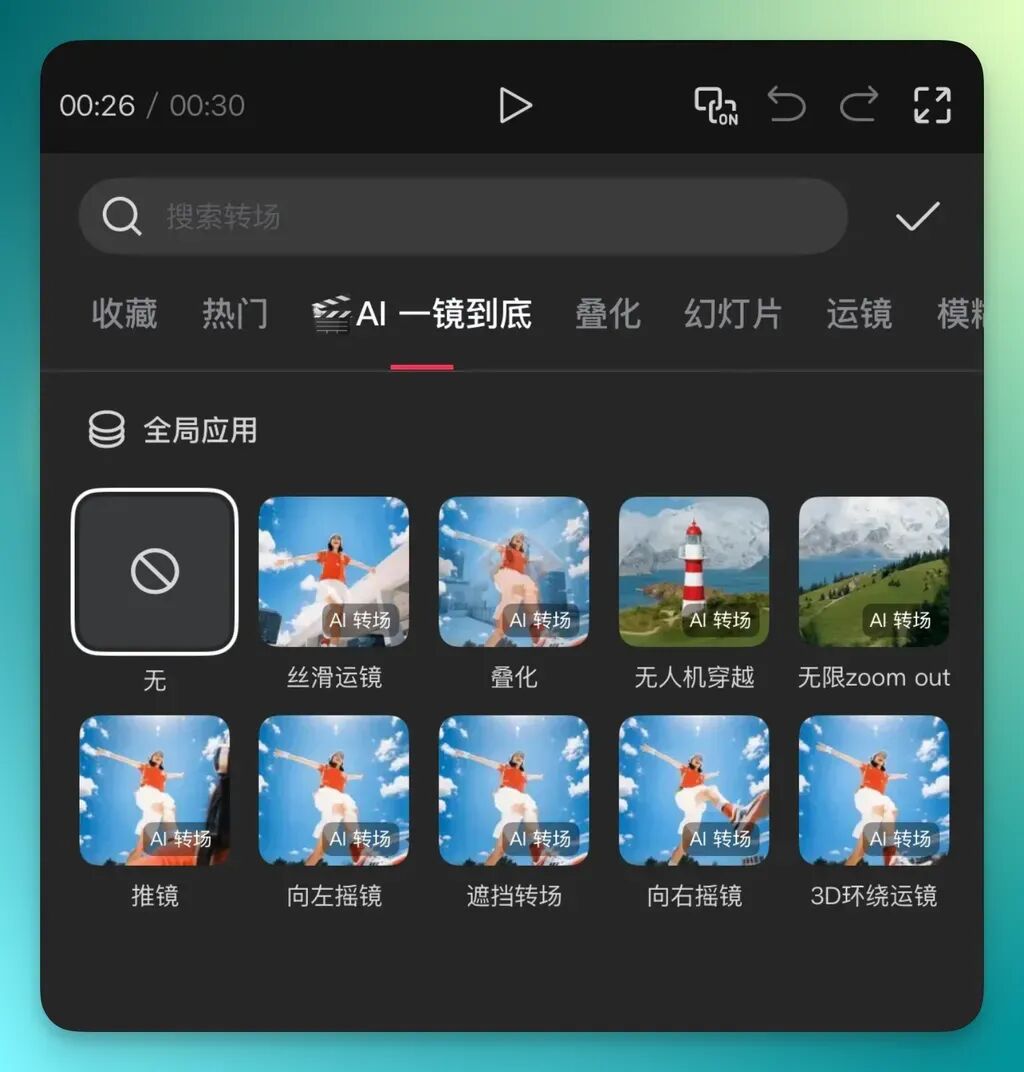Open the 幻灯片 tab
Image resolution: width=1024 pixels, height=1072 pixels.
pos(733,314)
